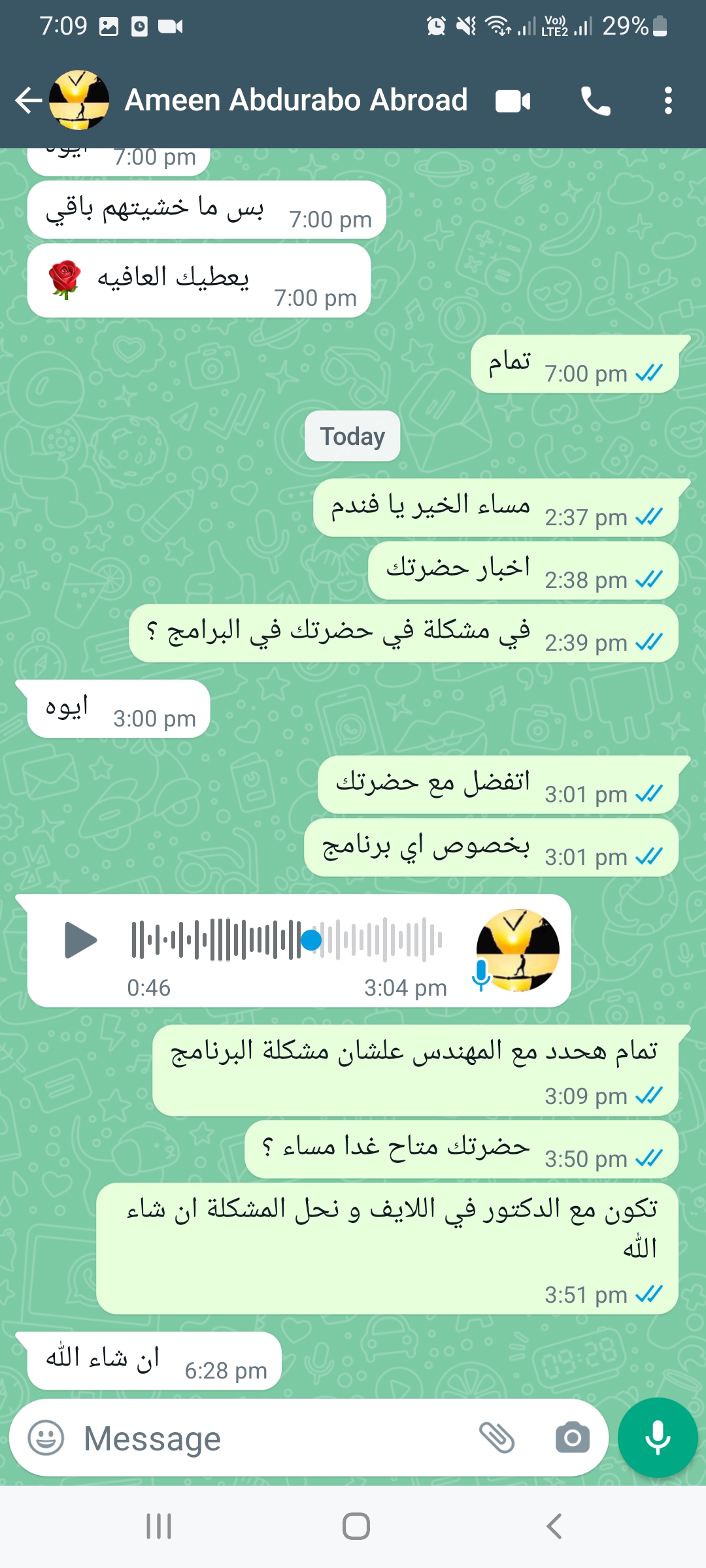The height and width of the screenshot is (1568, 706).
Task: Tap the Message text field
Action: pos(275,1438)
